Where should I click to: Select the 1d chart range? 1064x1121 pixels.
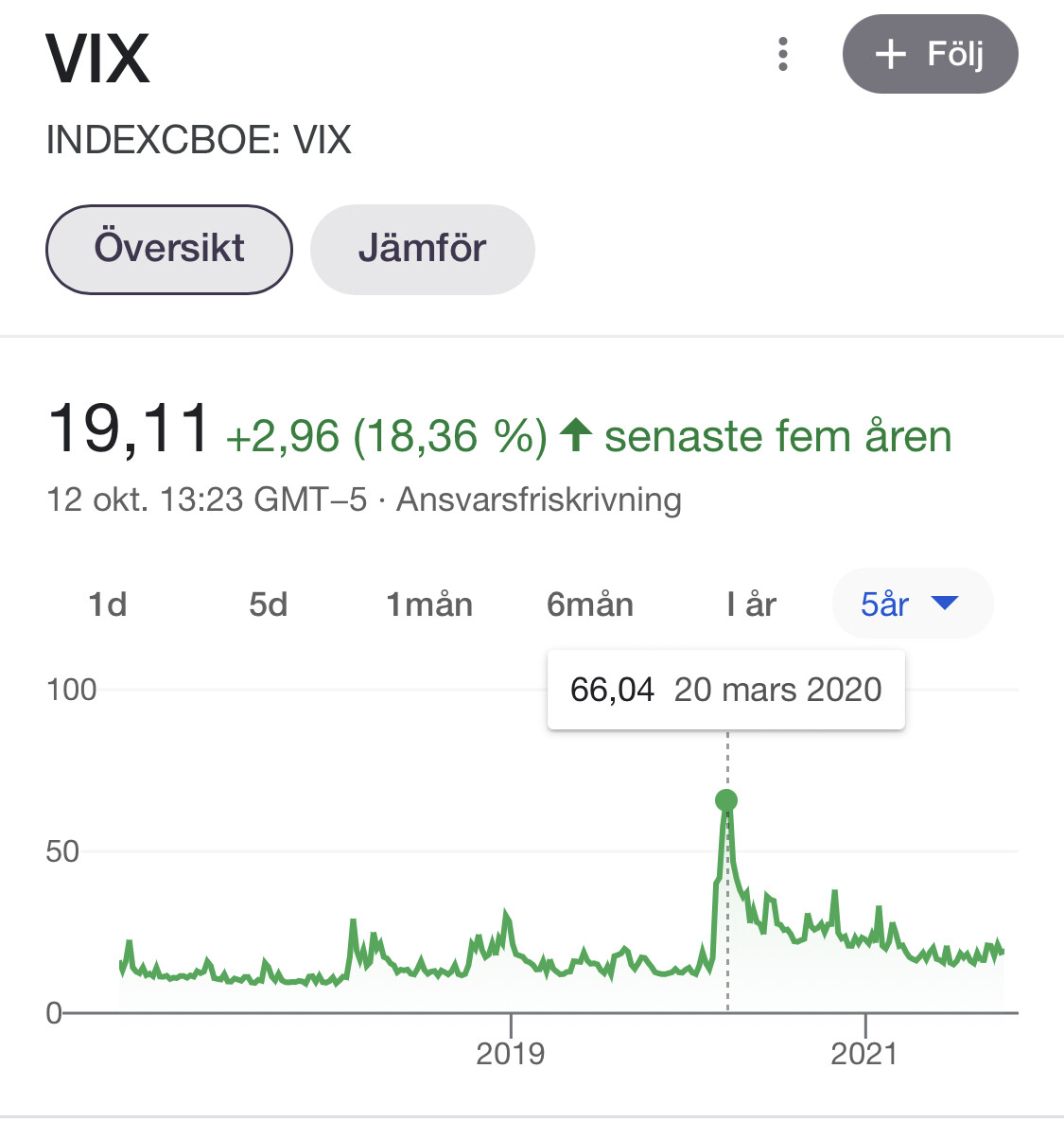(107, 604)
